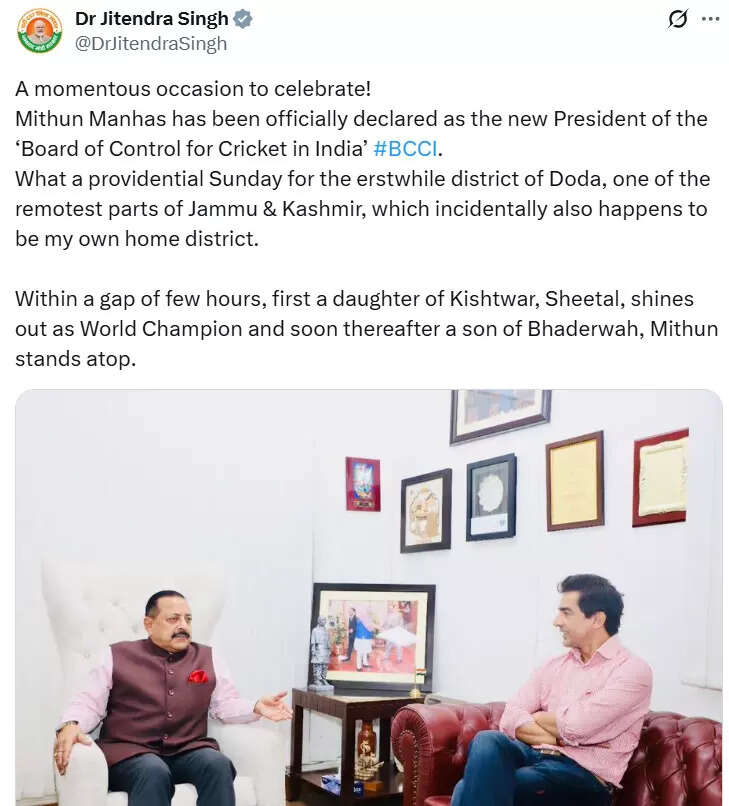729x806 pixels.
Task: View the @DrJitendraSingh handle profile
Action: pyautogui.click(x=151, y=44)
